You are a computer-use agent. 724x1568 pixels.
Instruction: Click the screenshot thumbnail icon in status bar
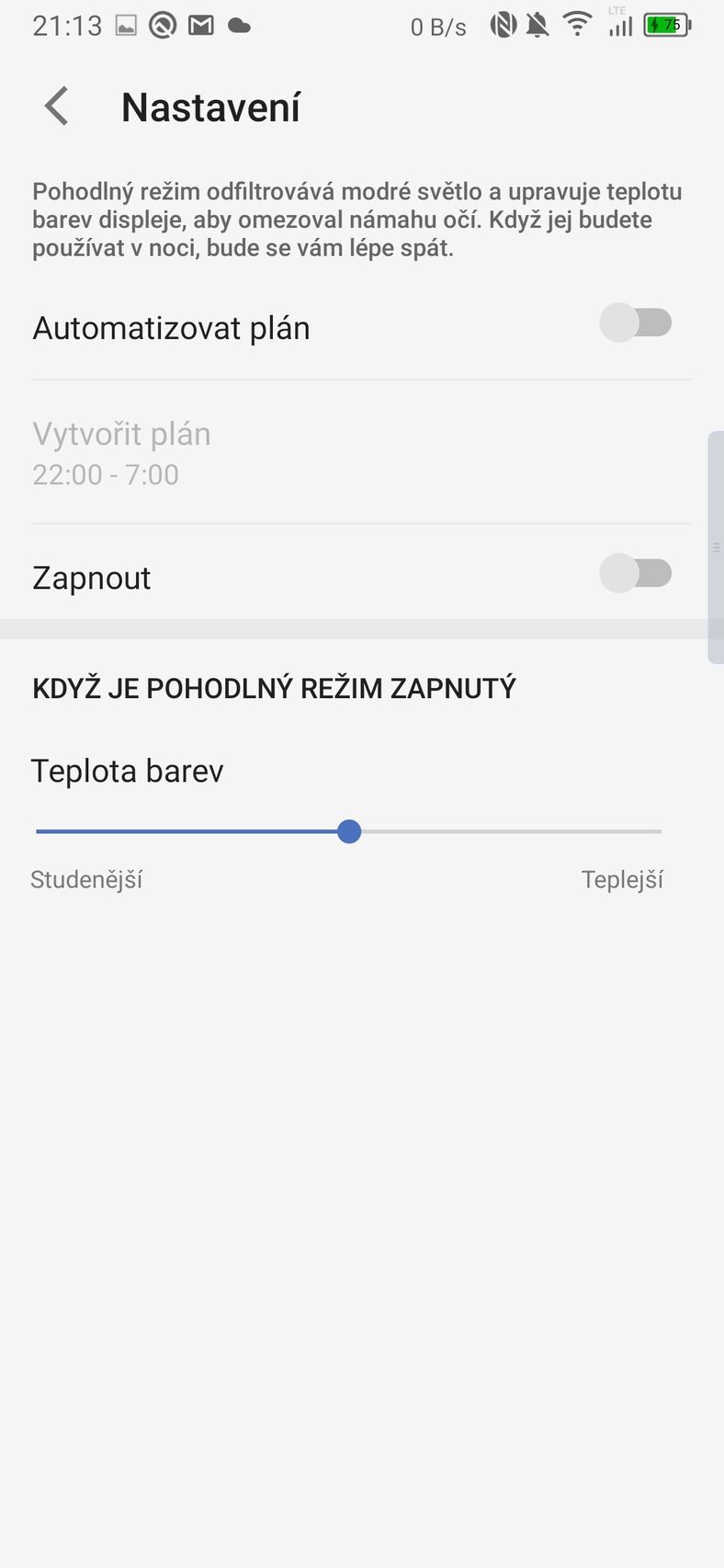[x=124, y=25]
